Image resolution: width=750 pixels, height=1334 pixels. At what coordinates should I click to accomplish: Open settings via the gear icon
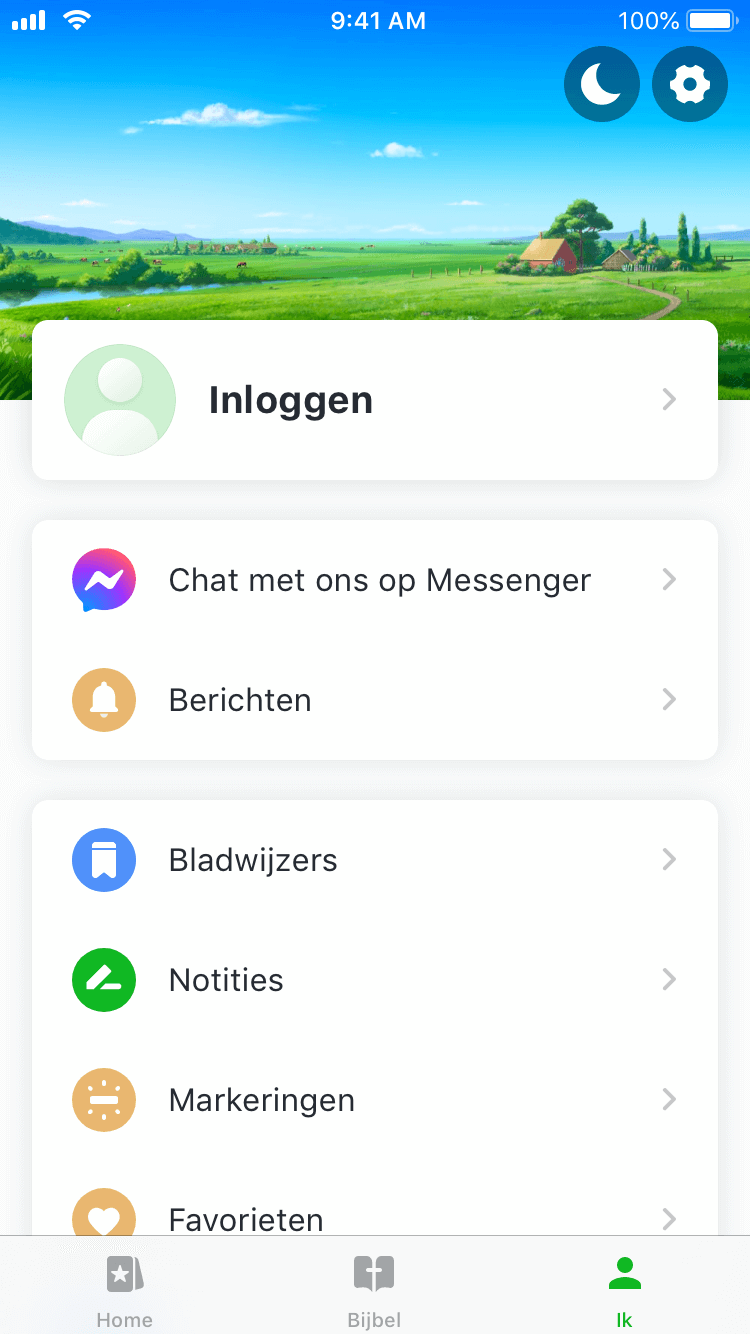tap(689, 84)
